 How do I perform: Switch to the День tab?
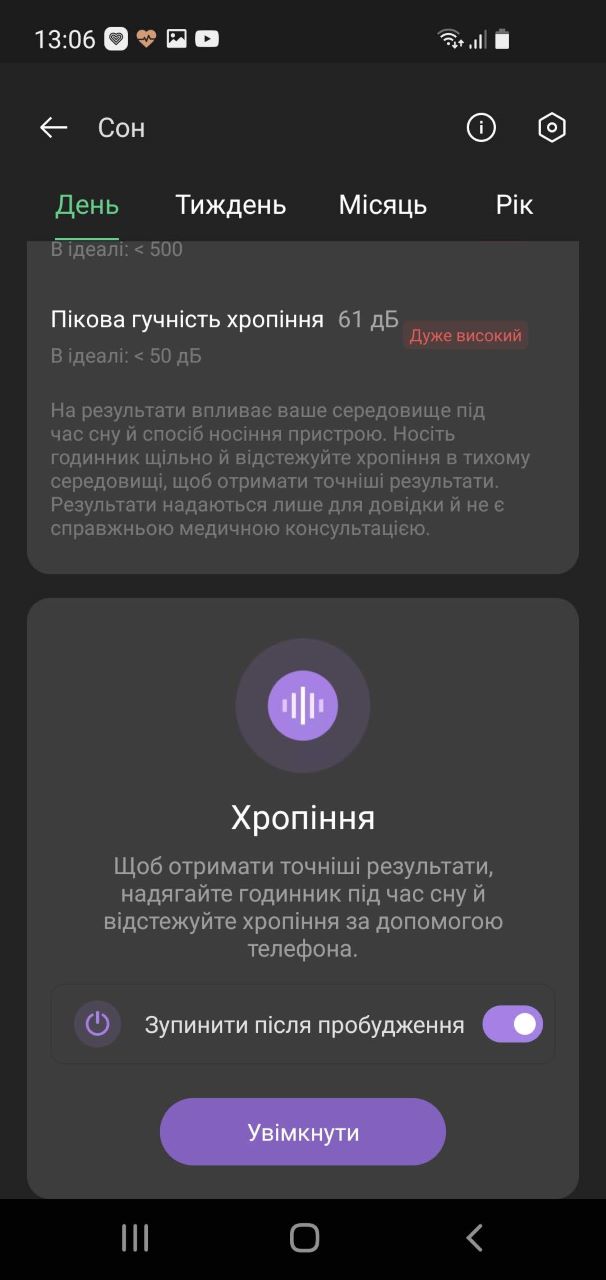87,205
